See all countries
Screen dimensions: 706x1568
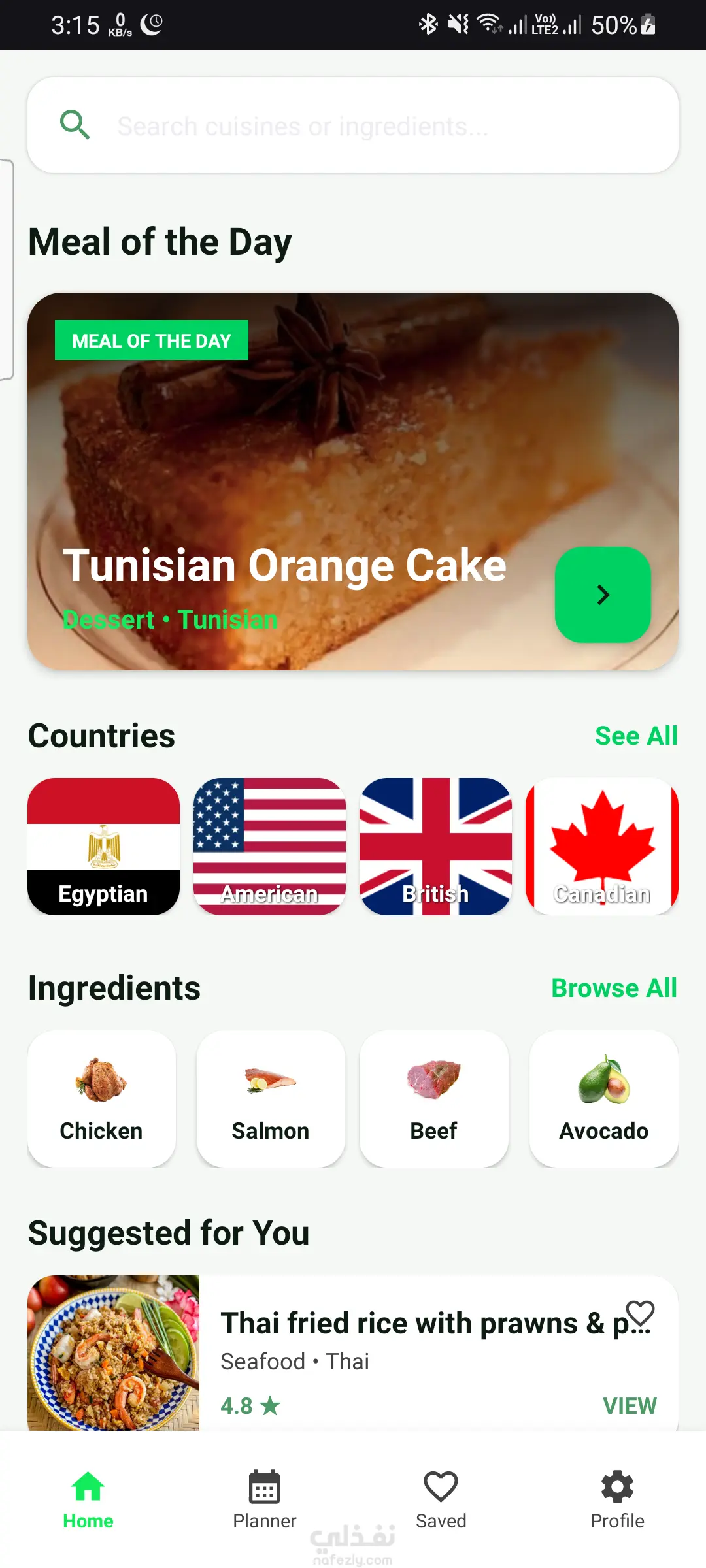tap(636, 736)
